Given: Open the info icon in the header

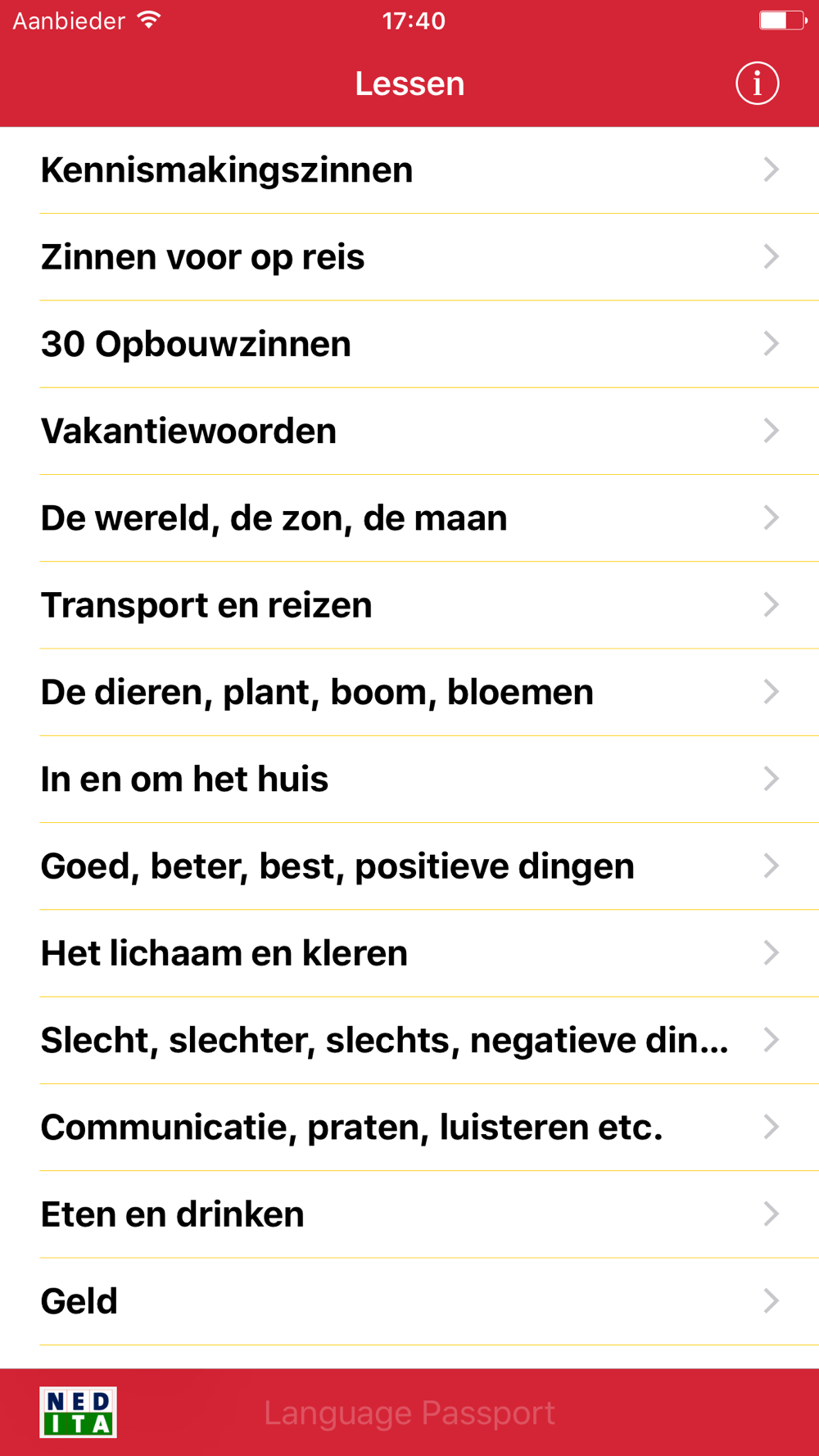Looking at the screenshot, I should click(757, 84).
